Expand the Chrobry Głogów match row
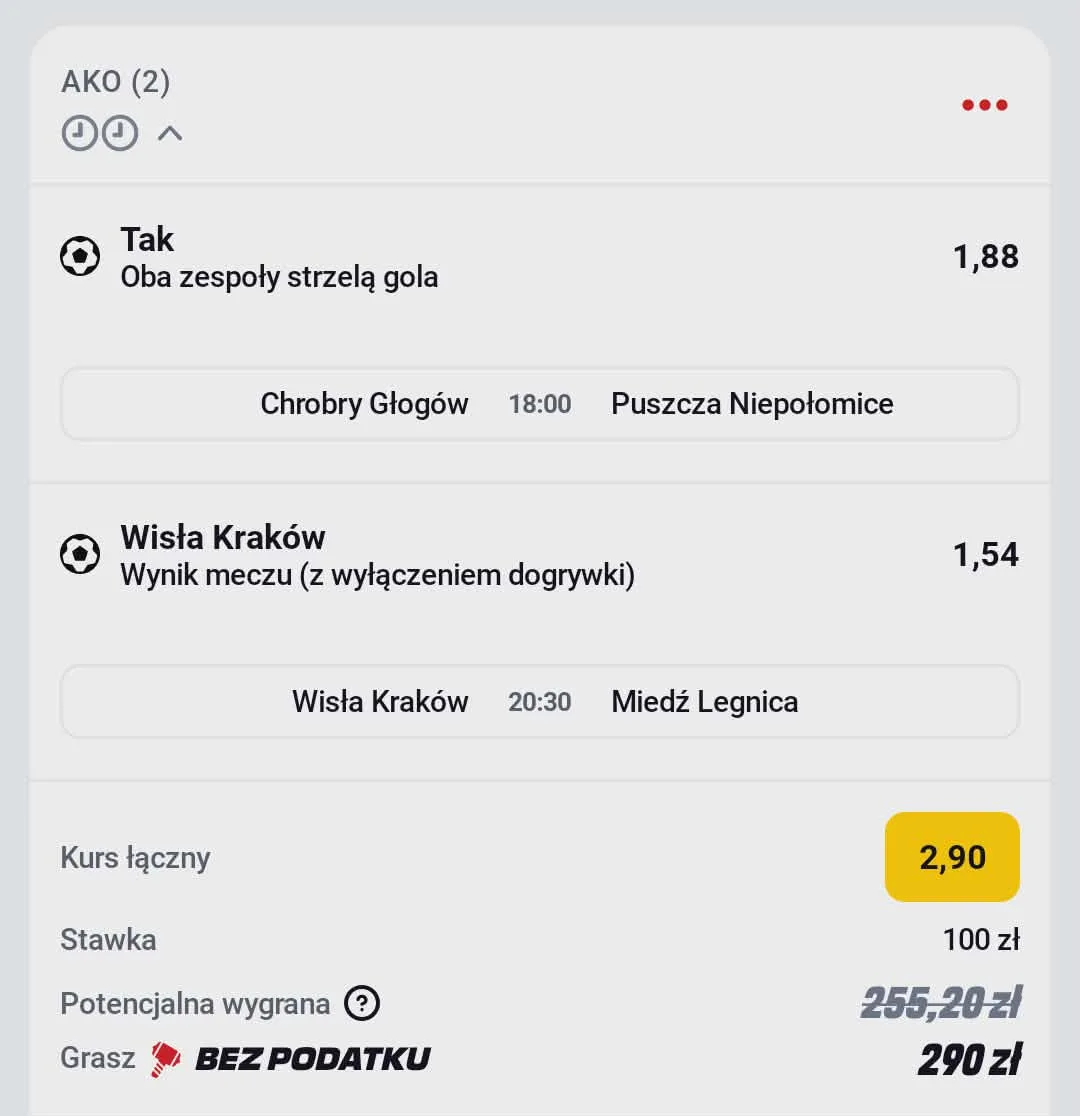The width and height of the screenshot is (1080, 1116). coord(540,404)
